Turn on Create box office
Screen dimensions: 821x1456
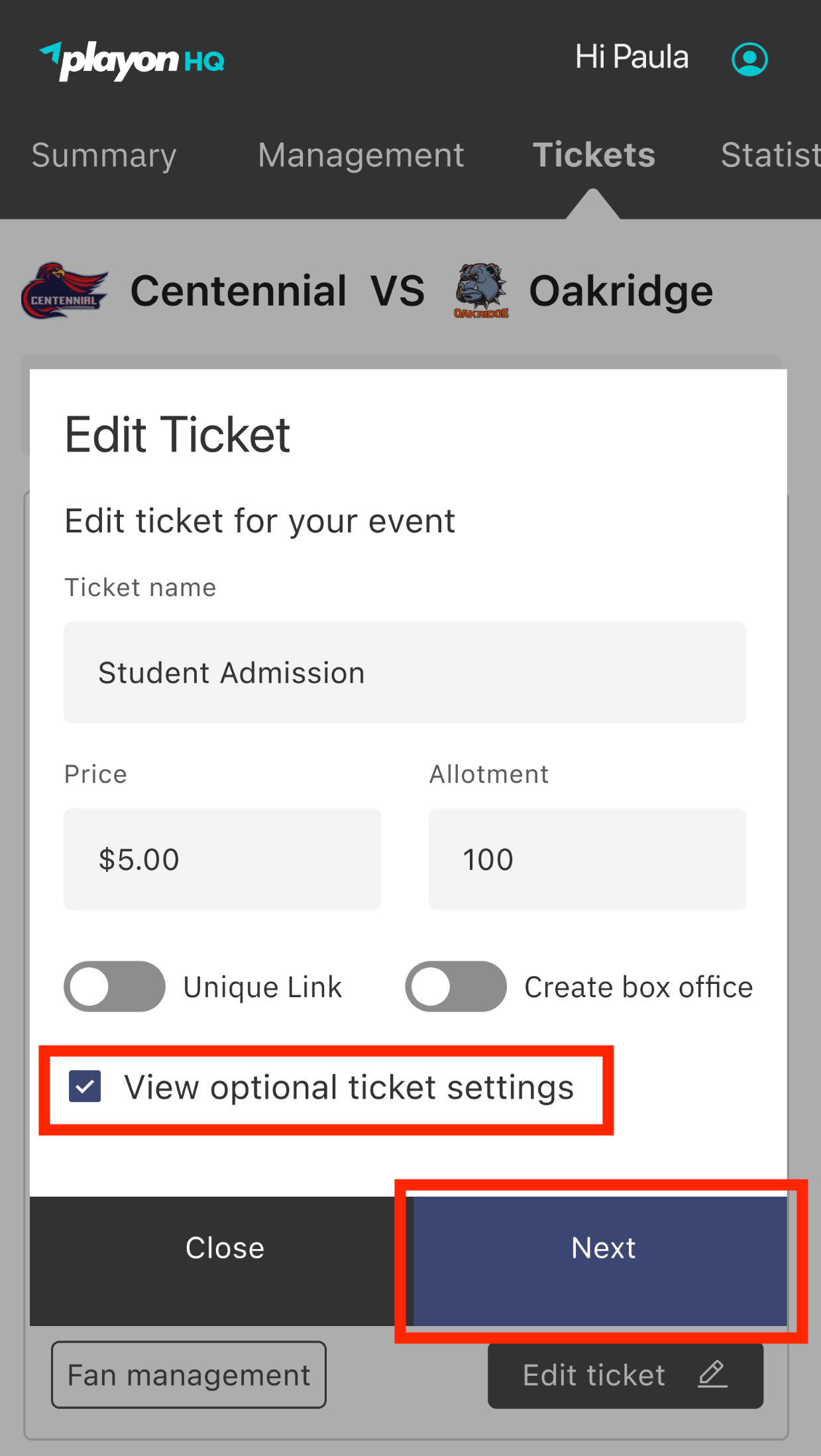[456, 986]
